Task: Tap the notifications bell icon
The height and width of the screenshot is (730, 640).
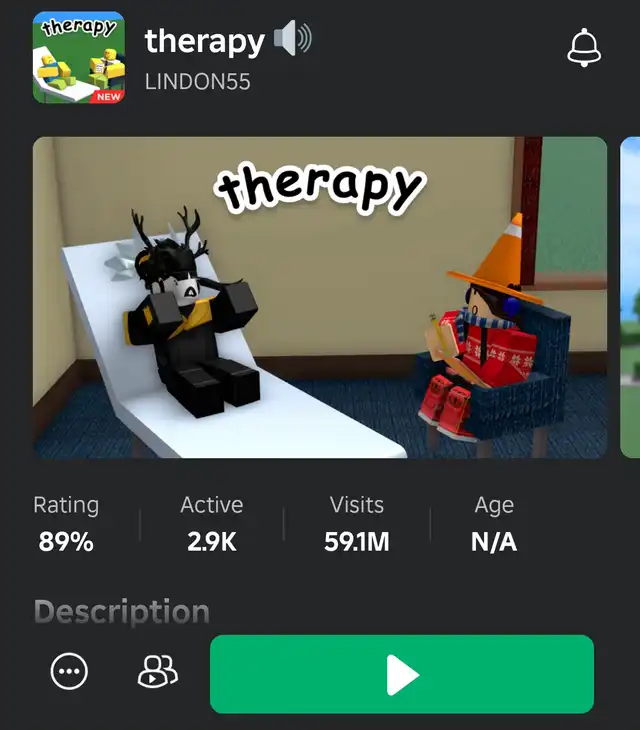Action: coord(584,47)
